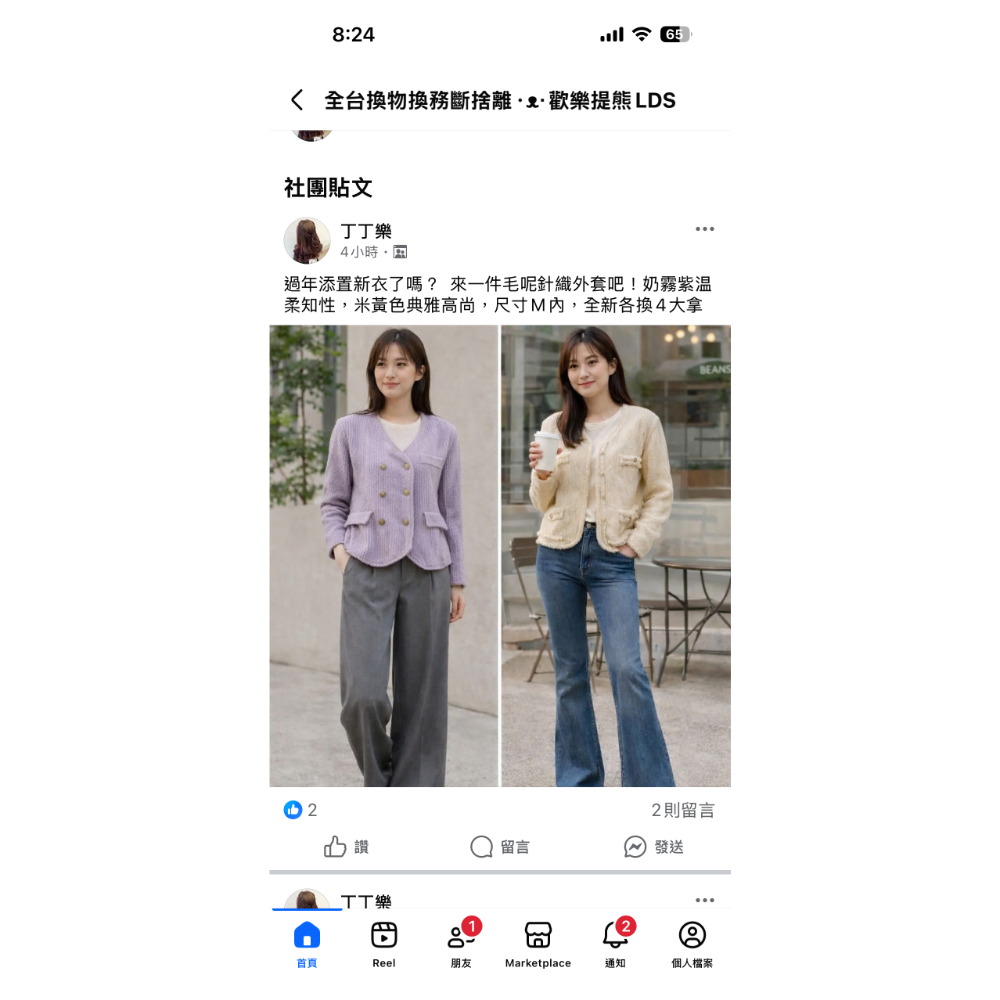Go back using the header arrow
Screen dimensions: 1000x1000
pyautogui.click(x=297, y=100)
